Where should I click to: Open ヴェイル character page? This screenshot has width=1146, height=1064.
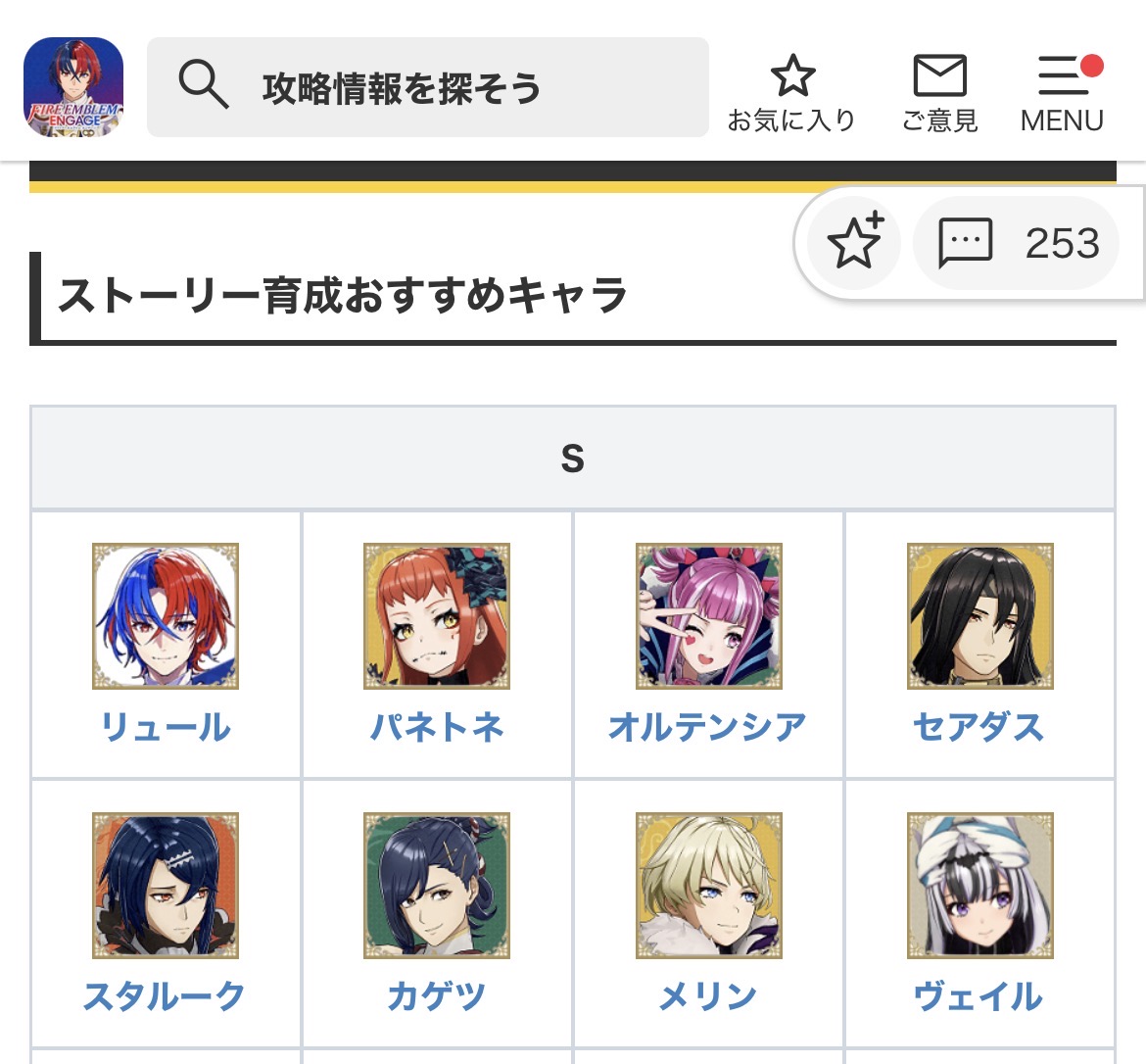click(979, 913)
